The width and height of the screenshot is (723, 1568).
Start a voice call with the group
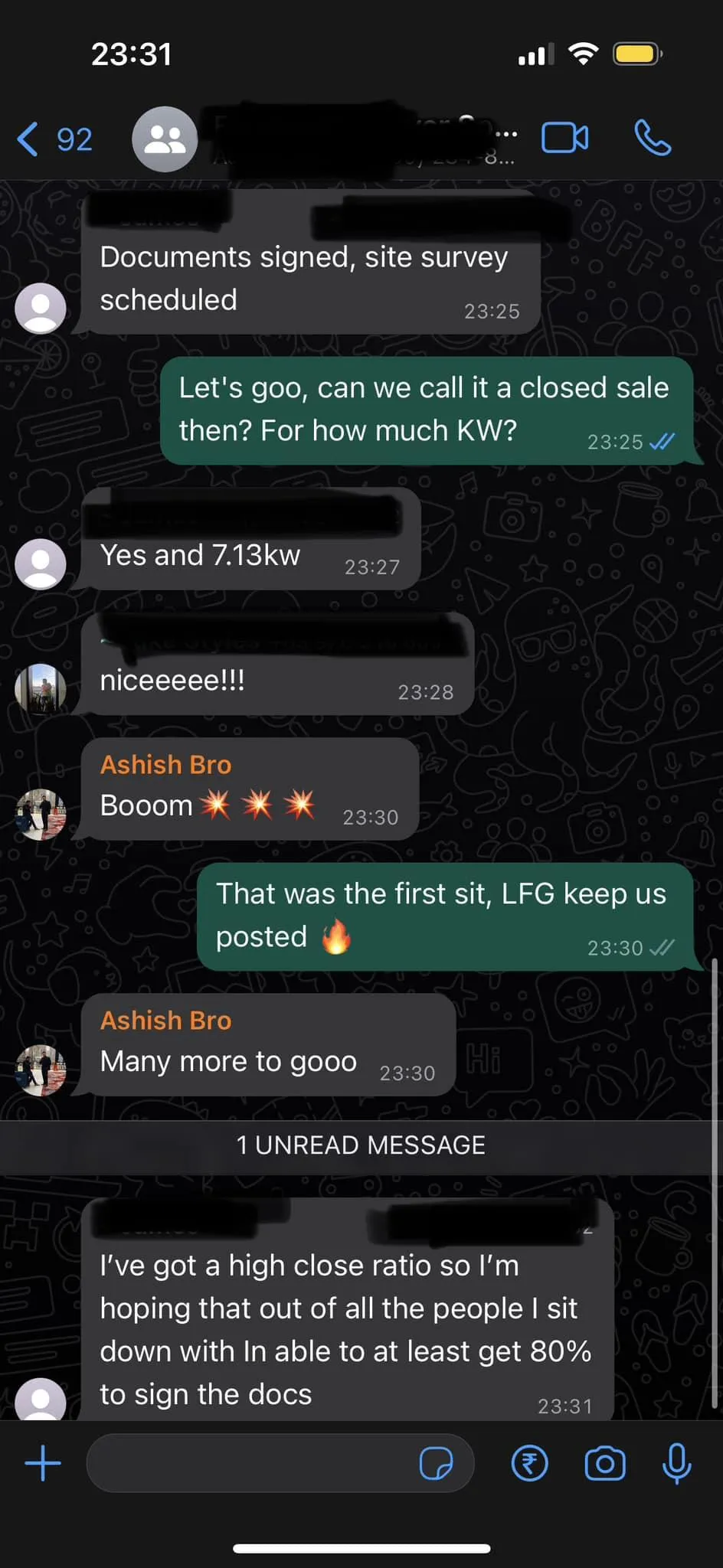pos(653,139)
